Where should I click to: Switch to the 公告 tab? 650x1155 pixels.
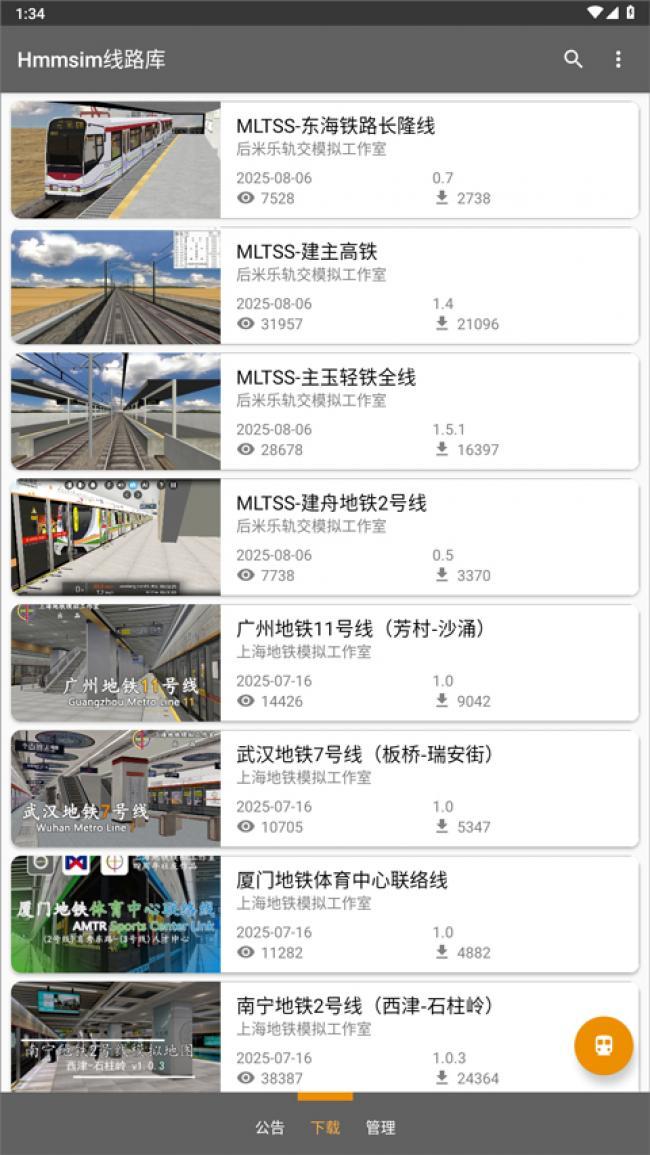pyautogui.click(x=270, y=1127)
